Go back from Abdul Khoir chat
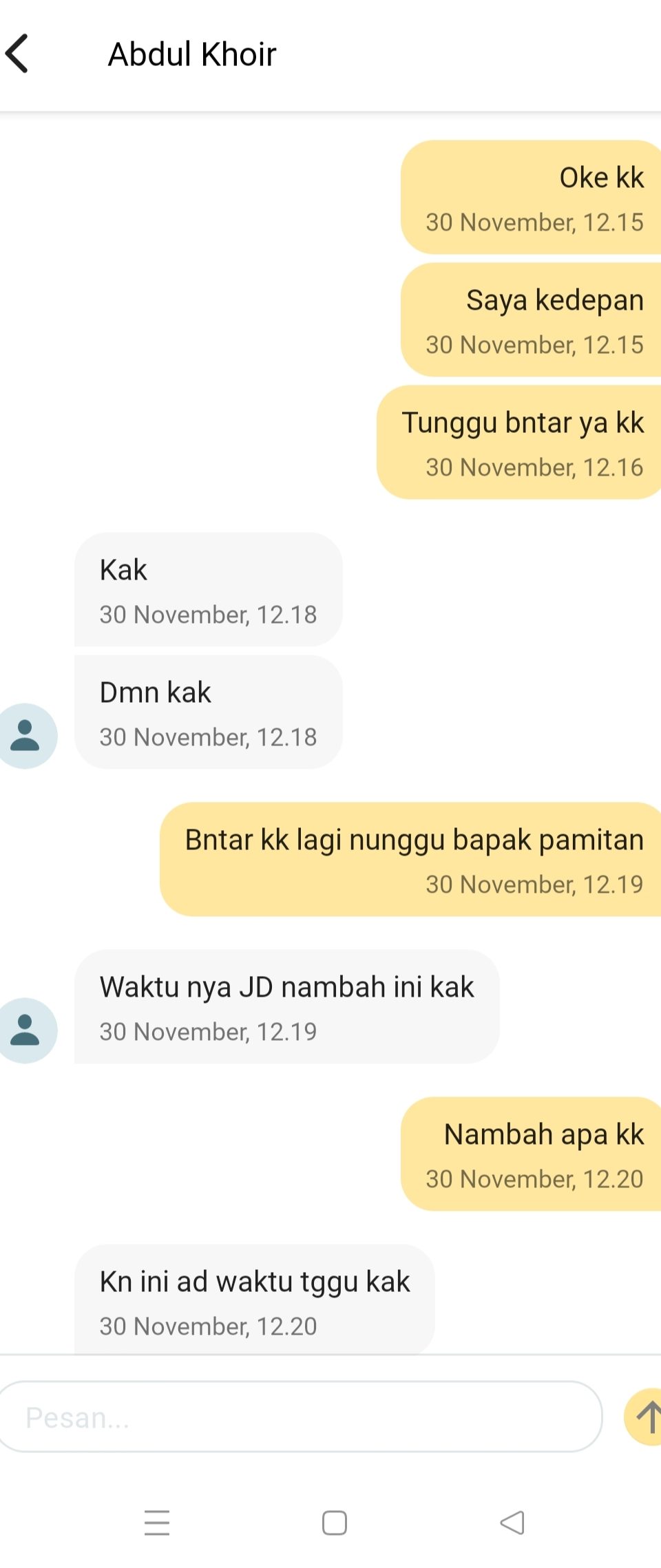The image size is (661, 1568). pos(18,54)
